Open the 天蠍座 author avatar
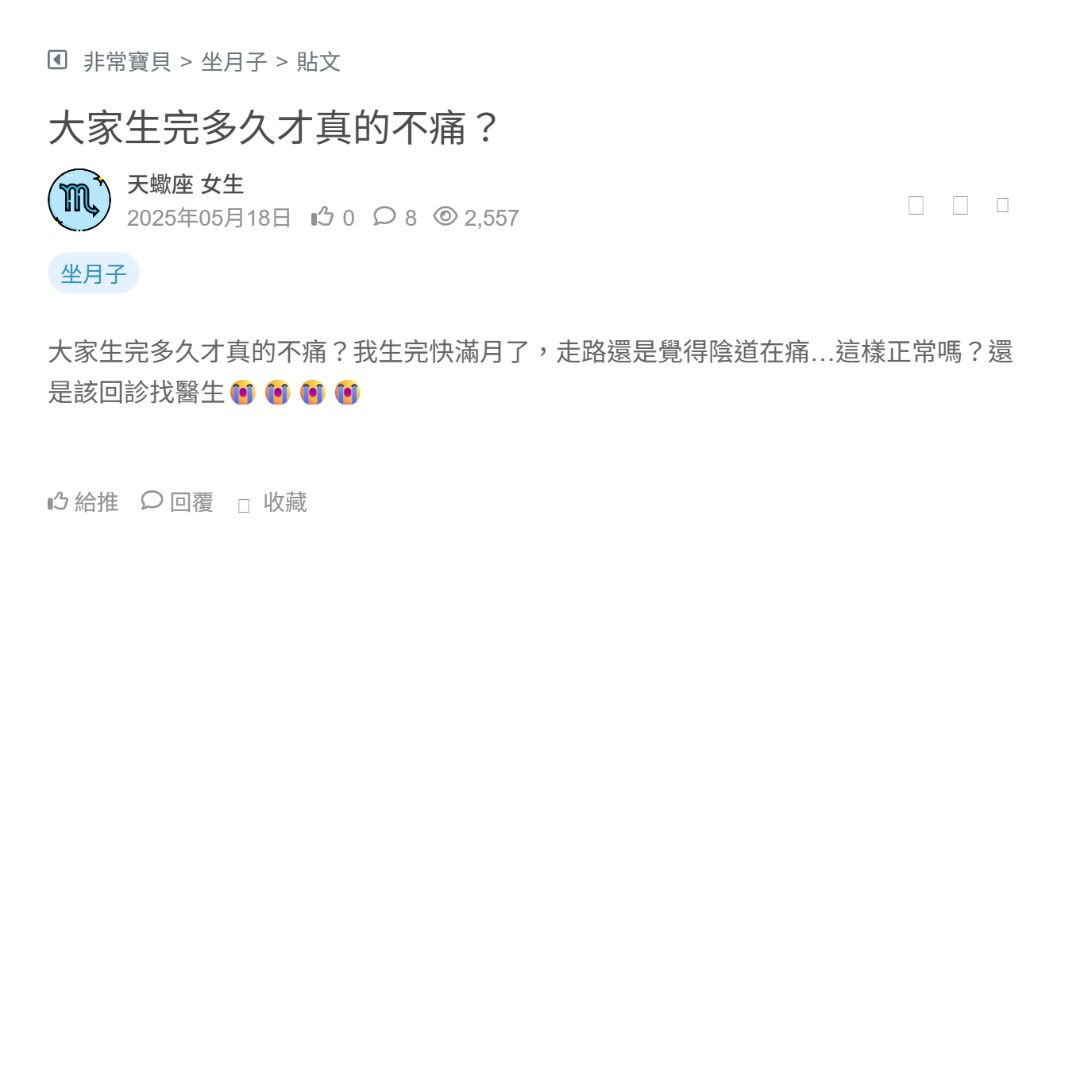1080x1080 pixels. (79, 200)
